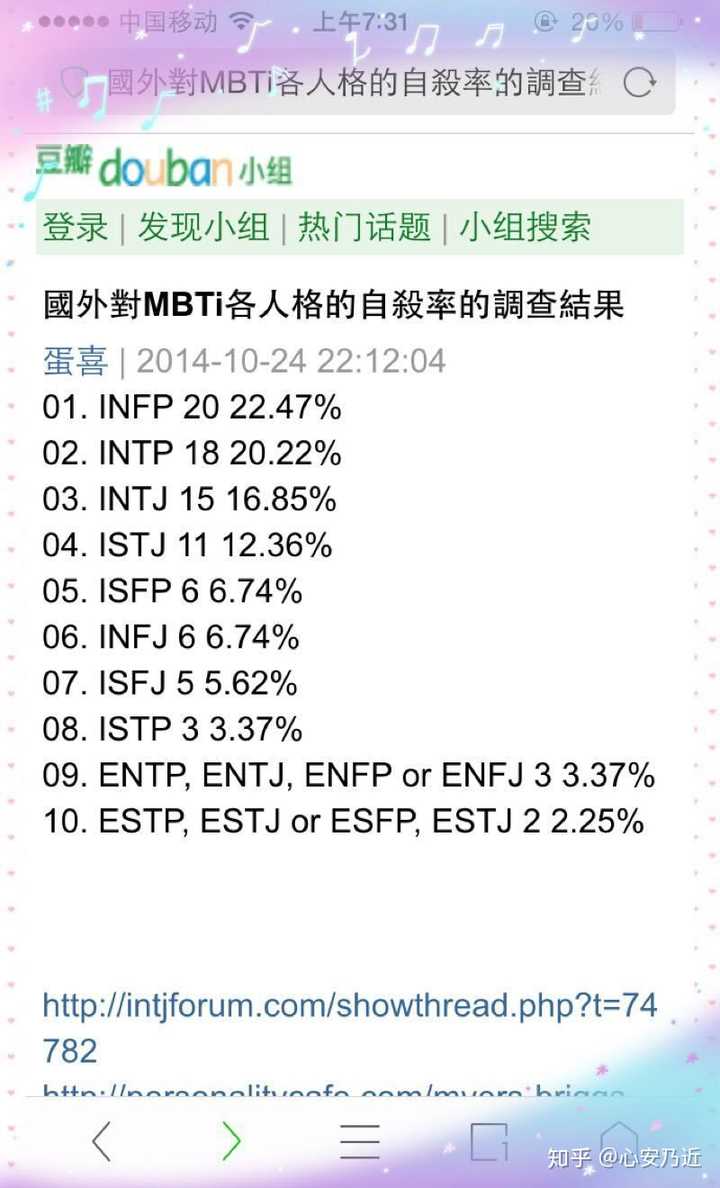Tap the address bar showing the page title
Screen dimensions: 720x1188
[x=330, y=84]
